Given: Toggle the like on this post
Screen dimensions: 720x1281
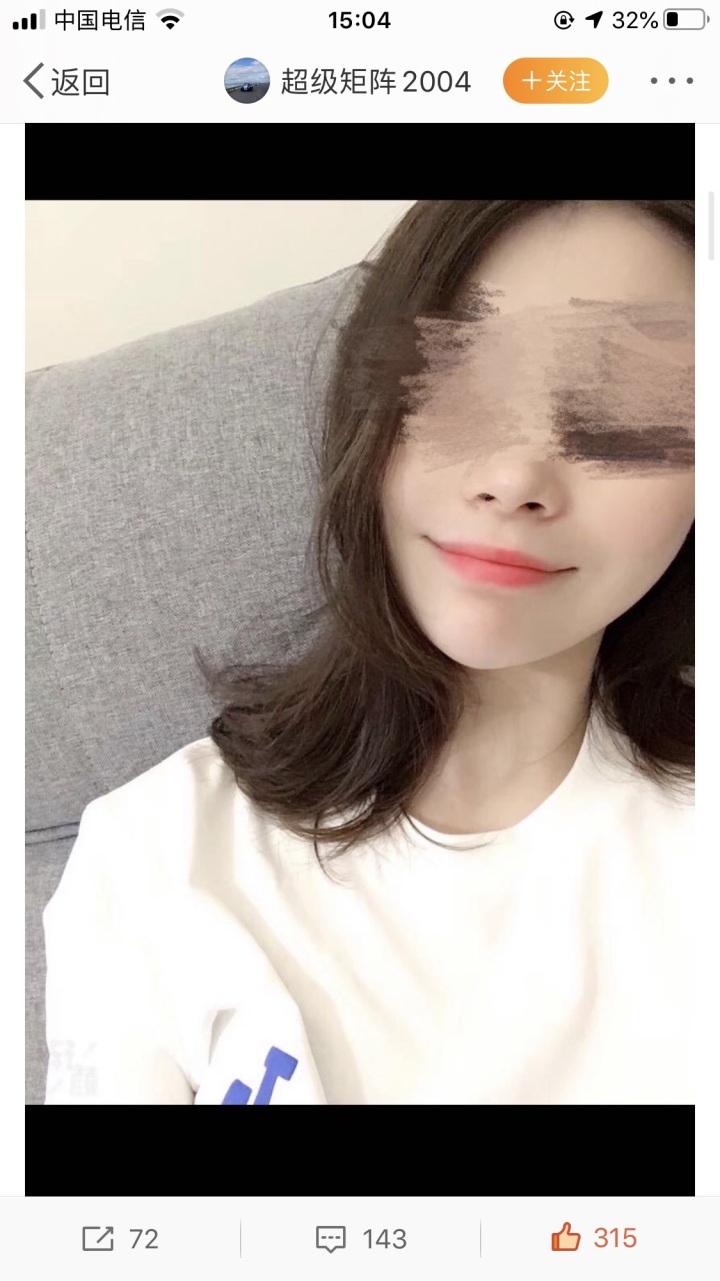Looking at the screenshot, I should point(593,1238).
